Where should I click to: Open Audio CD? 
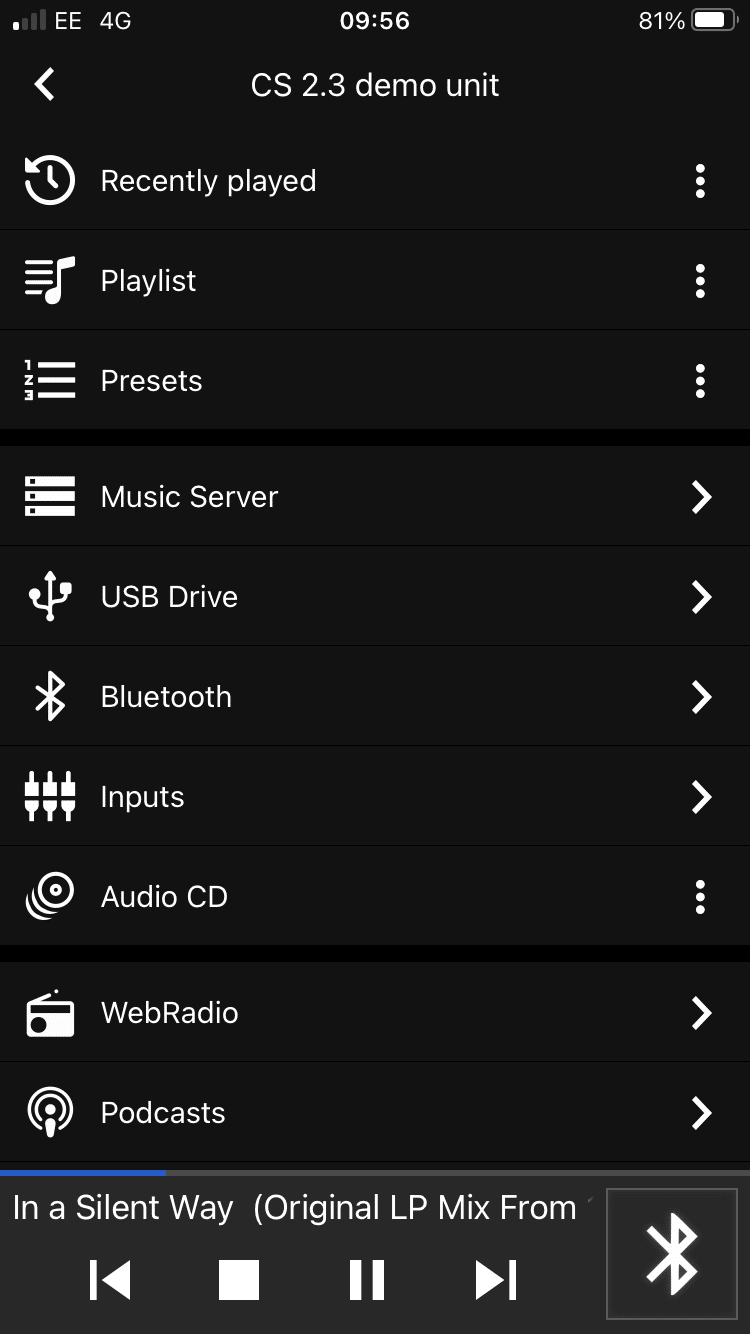pos(375,897)
